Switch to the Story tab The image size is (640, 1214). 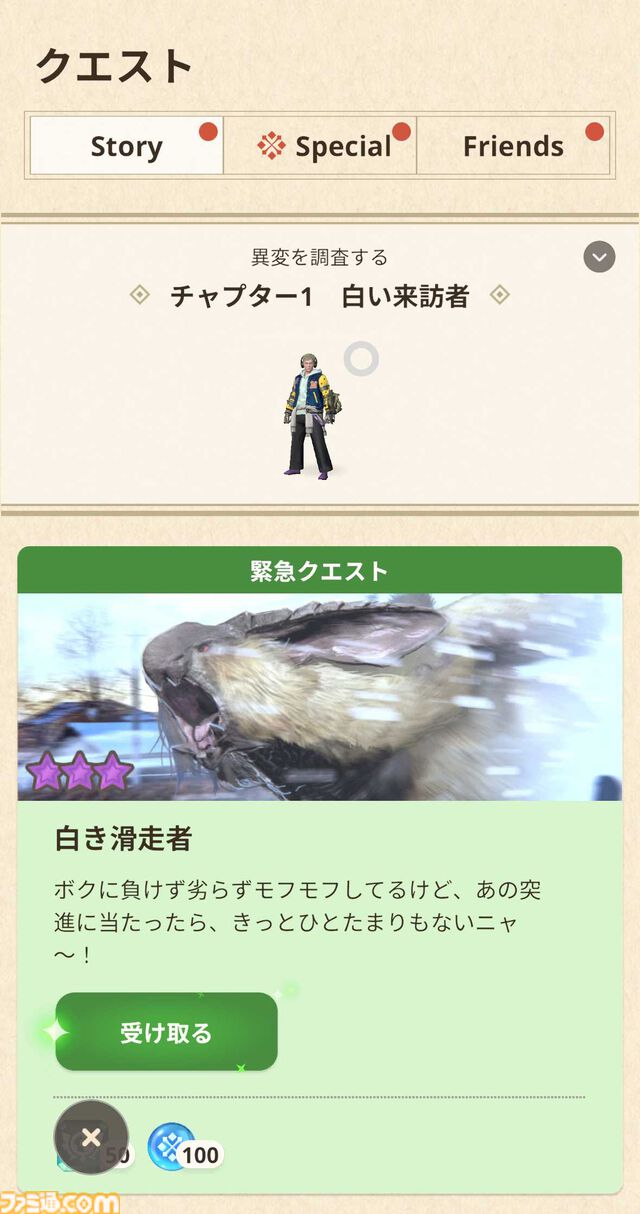click(x=126, y=146)
